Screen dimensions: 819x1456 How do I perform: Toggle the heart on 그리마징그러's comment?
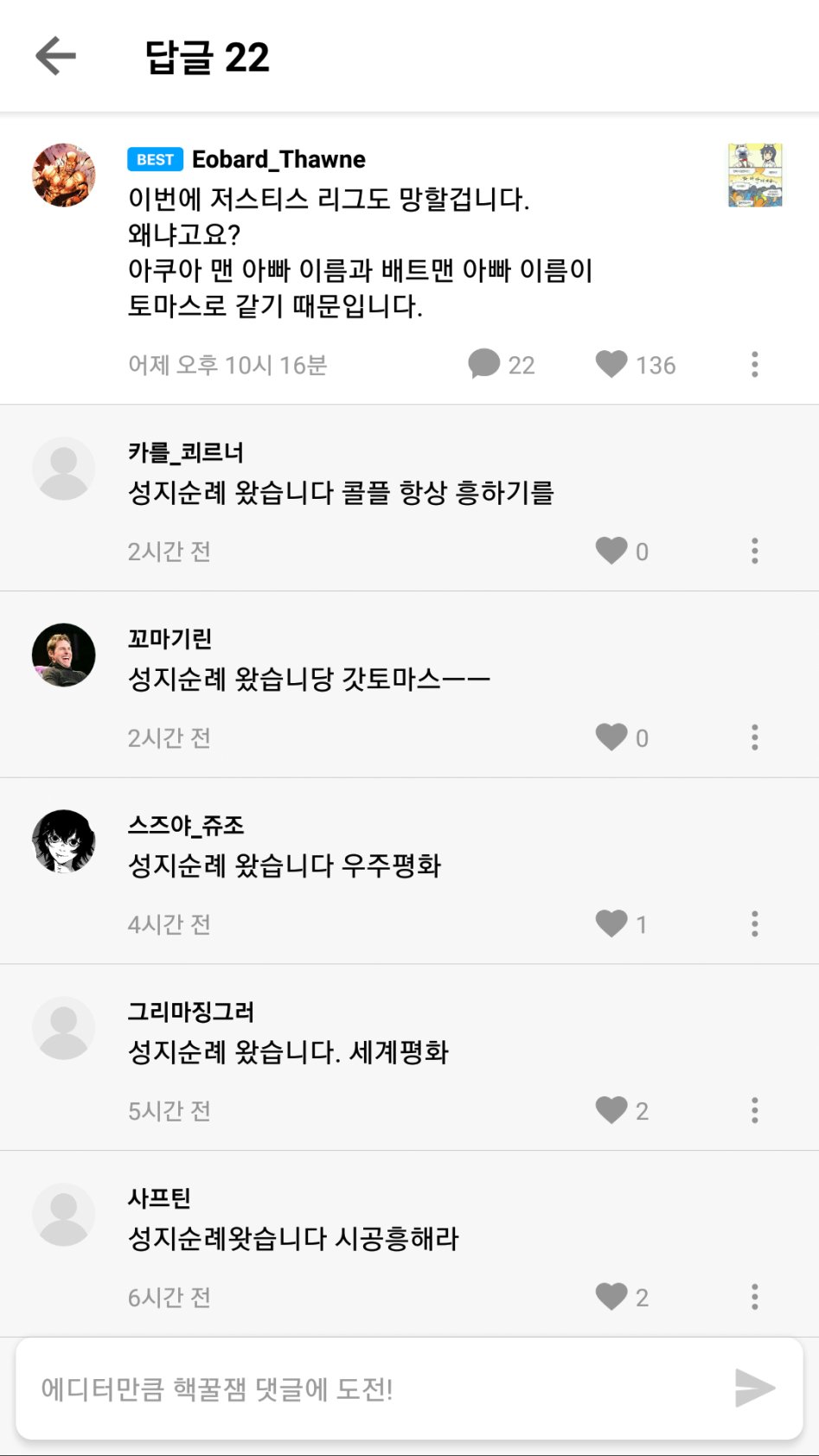(612, 1110)
